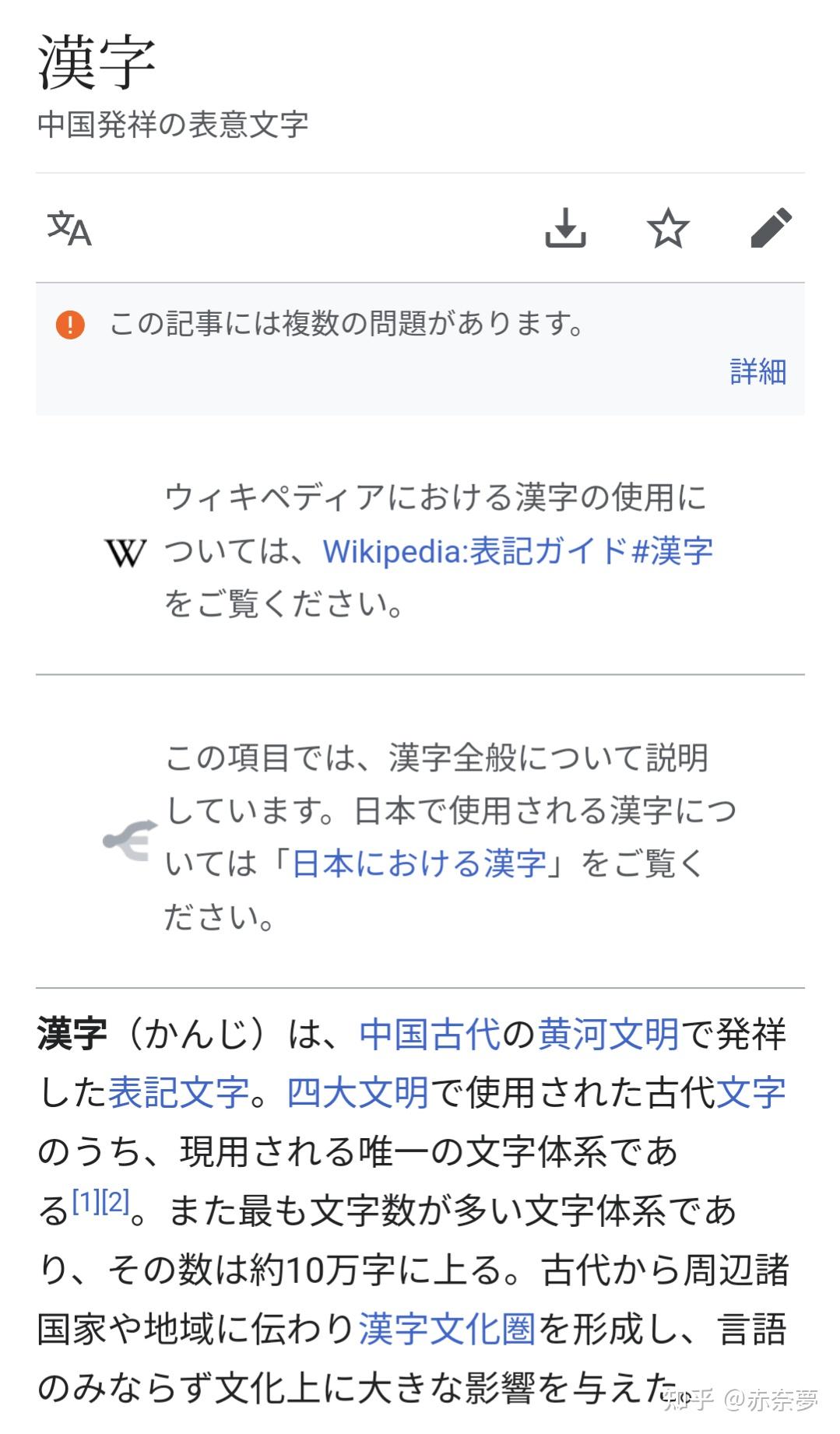
Task: Jump to footnote [1]
Action: pyautogui.click(x=86, y=1203)
